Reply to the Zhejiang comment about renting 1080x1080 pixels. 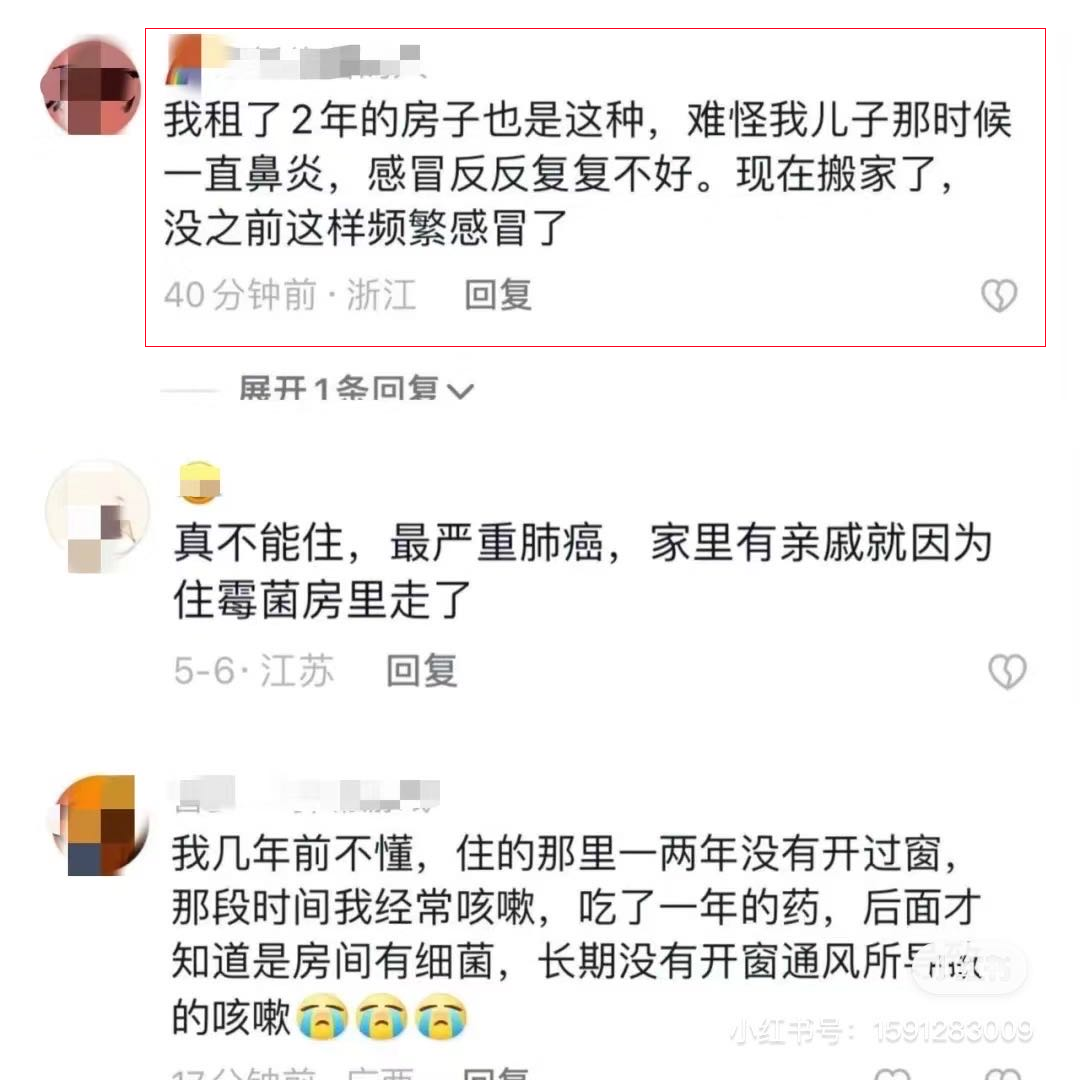[x=498, y=295]
